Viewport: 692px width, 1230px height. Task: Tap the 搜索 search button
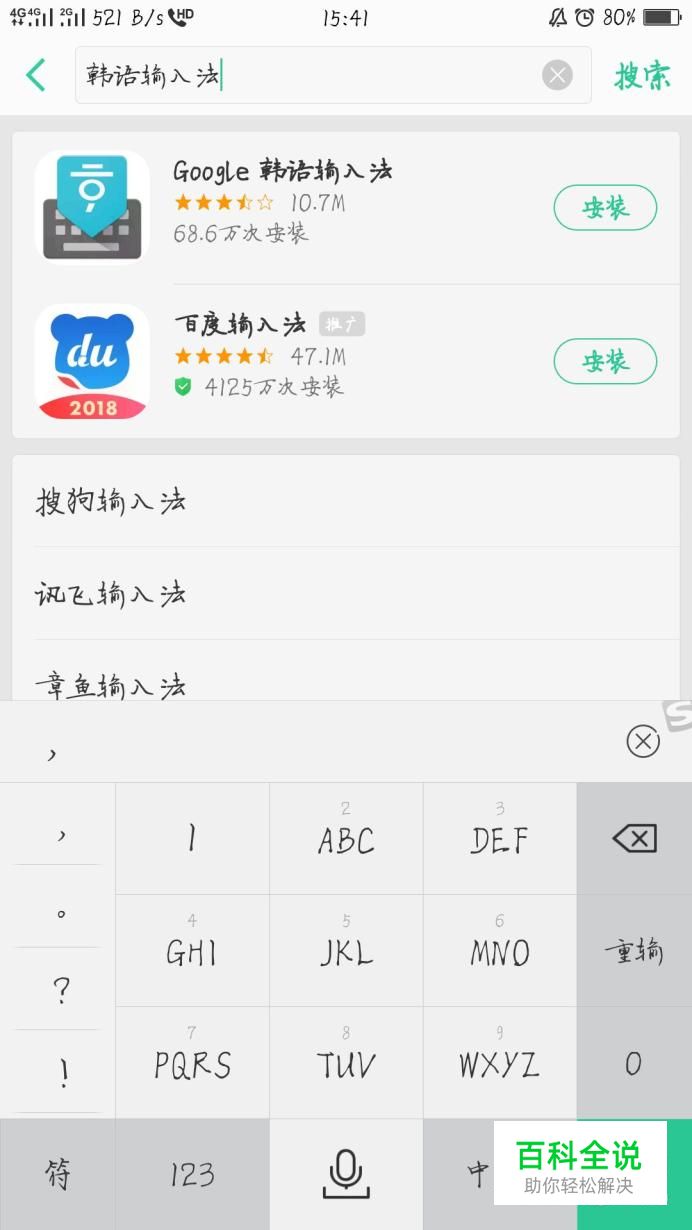642,75
